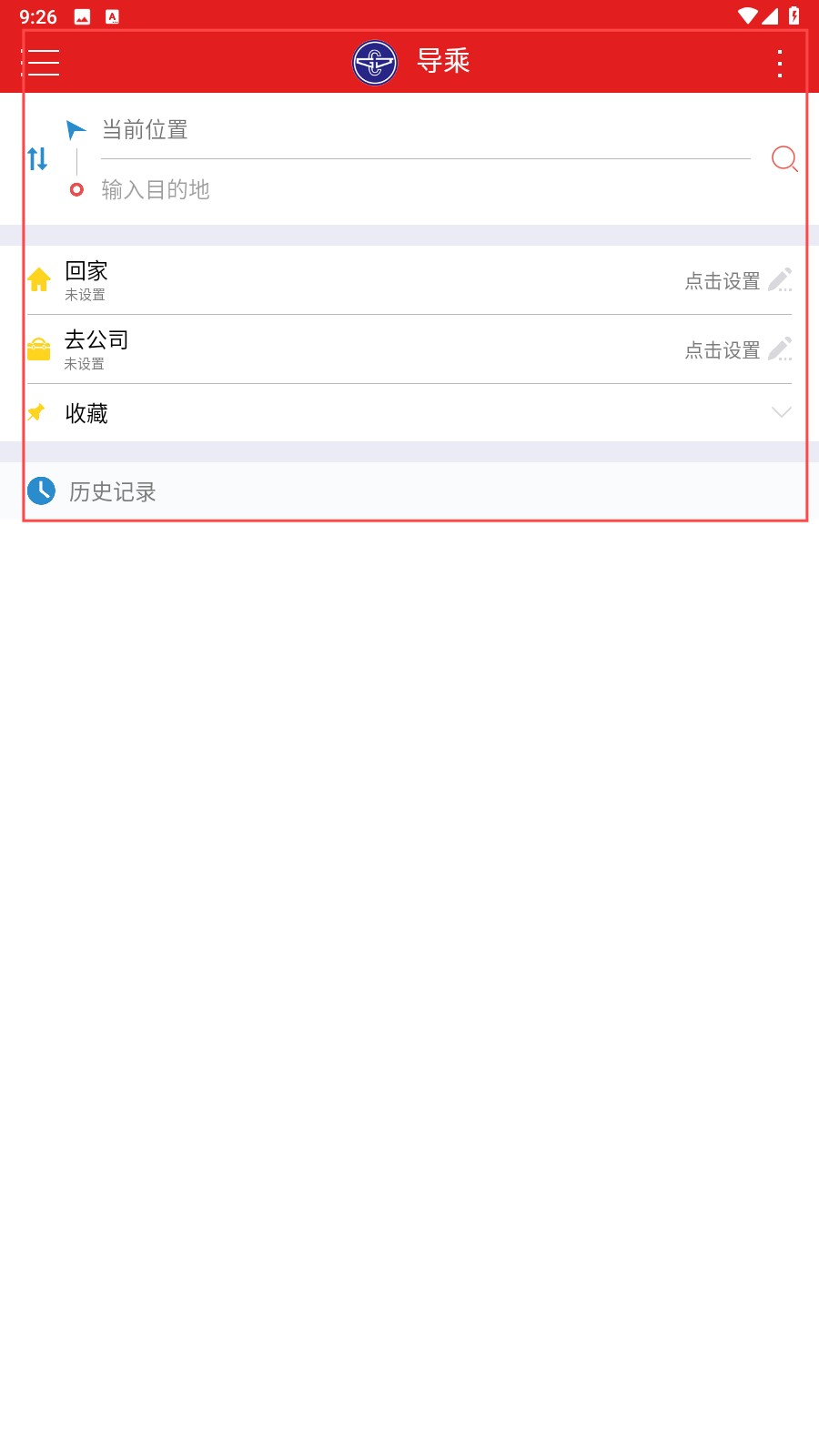Swap origin and destination with the arrows
Screen dimensions: 819x1456
[x=37, y=159]
